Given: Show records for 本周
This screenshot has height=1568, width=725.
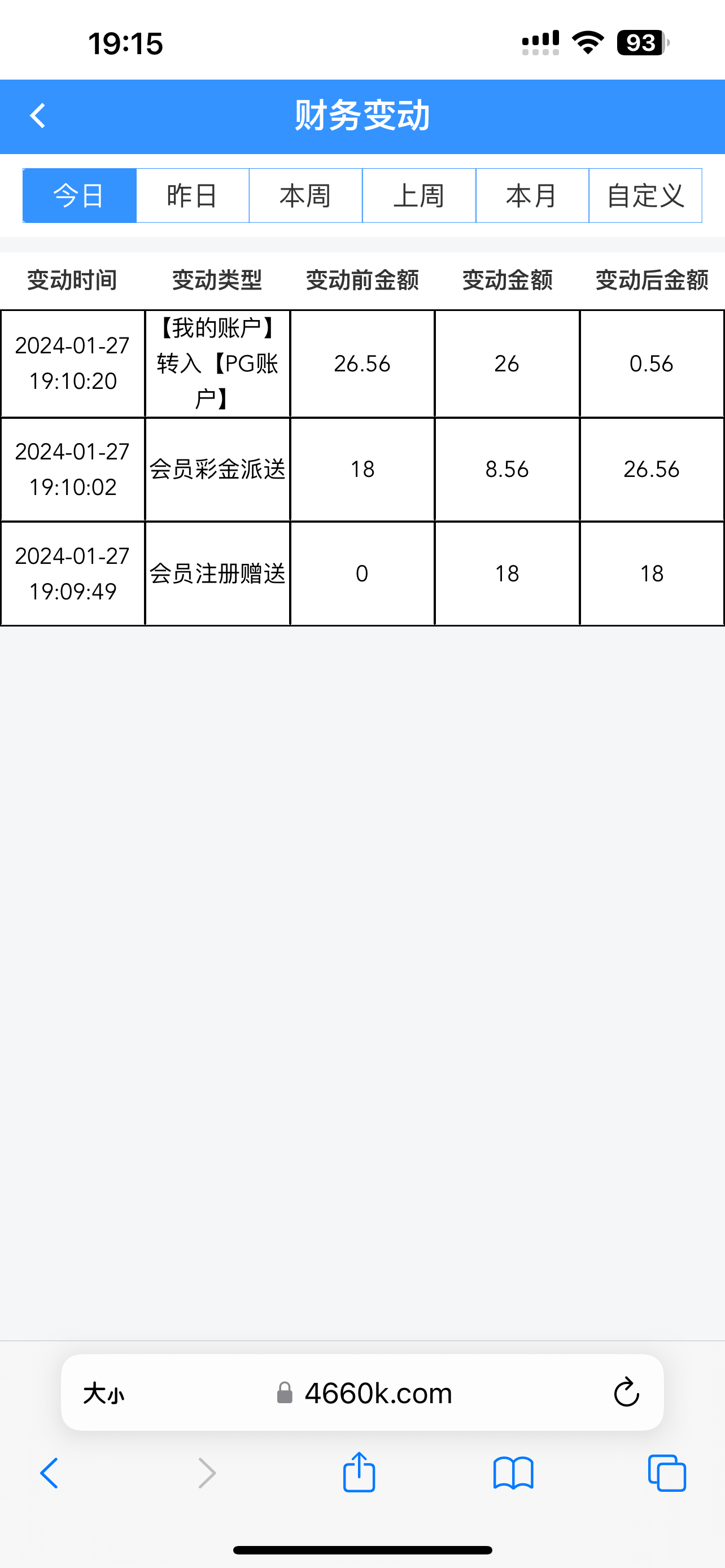Looking at the screenshot, I should click(305, 195).
